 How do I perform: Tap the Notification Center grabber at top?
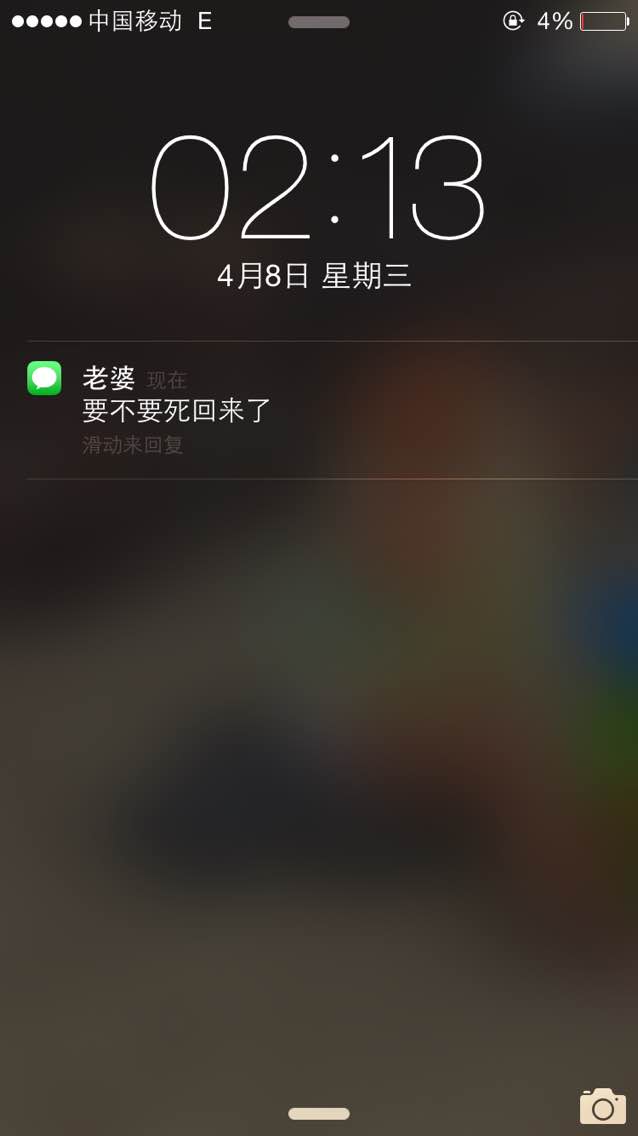click(319, 22)
